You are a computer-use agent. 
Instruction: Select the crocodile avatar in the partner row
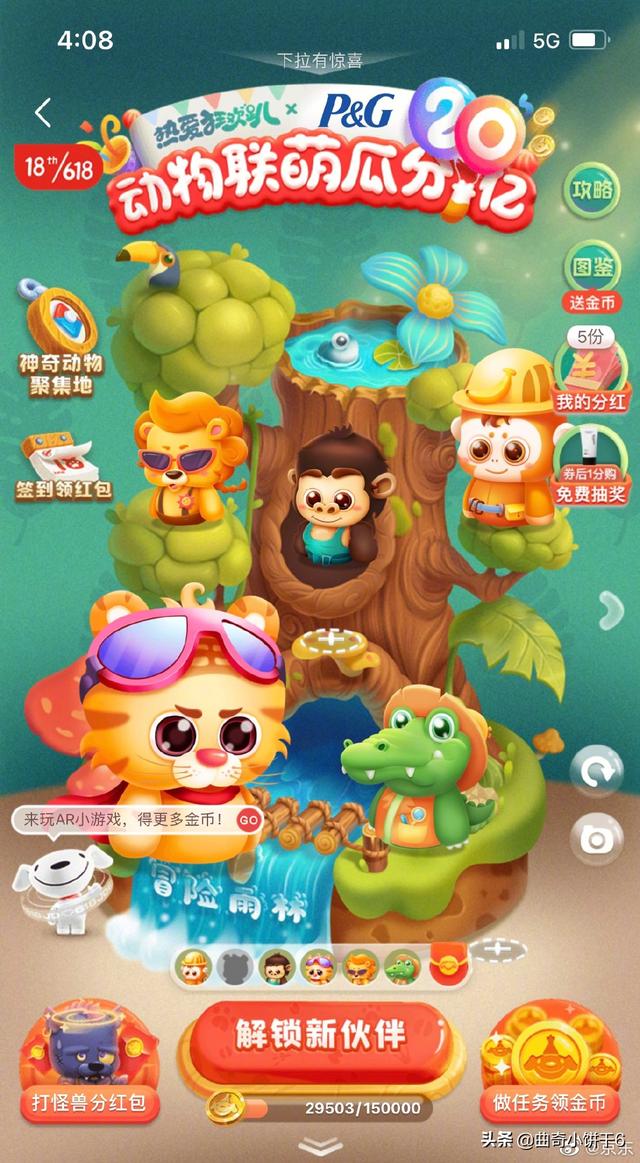point(403,968)
